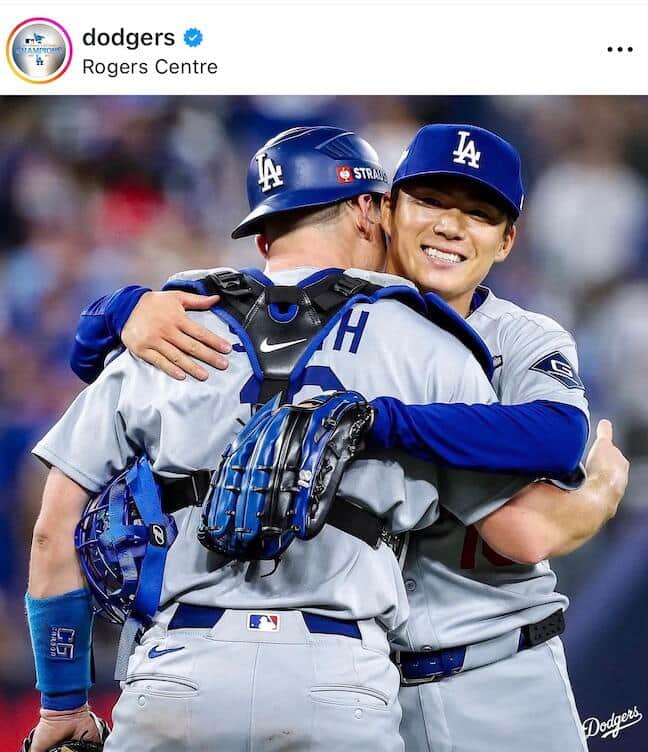Open the Rogers Centre location page
648x752 pixels.
click(149, 67)
